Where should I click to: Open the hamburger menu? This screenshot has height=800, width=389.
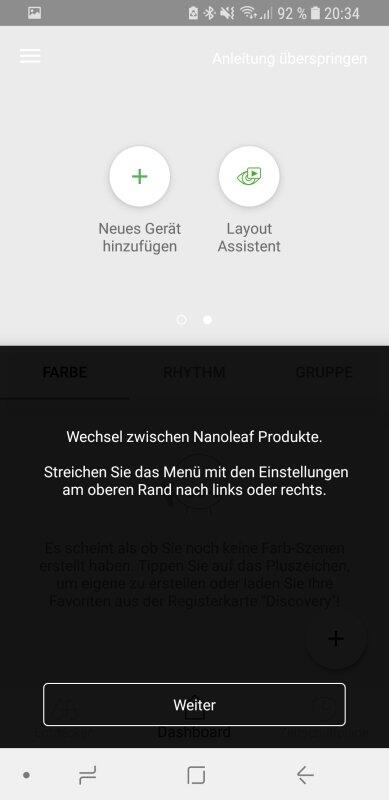(x=30, y=56)
